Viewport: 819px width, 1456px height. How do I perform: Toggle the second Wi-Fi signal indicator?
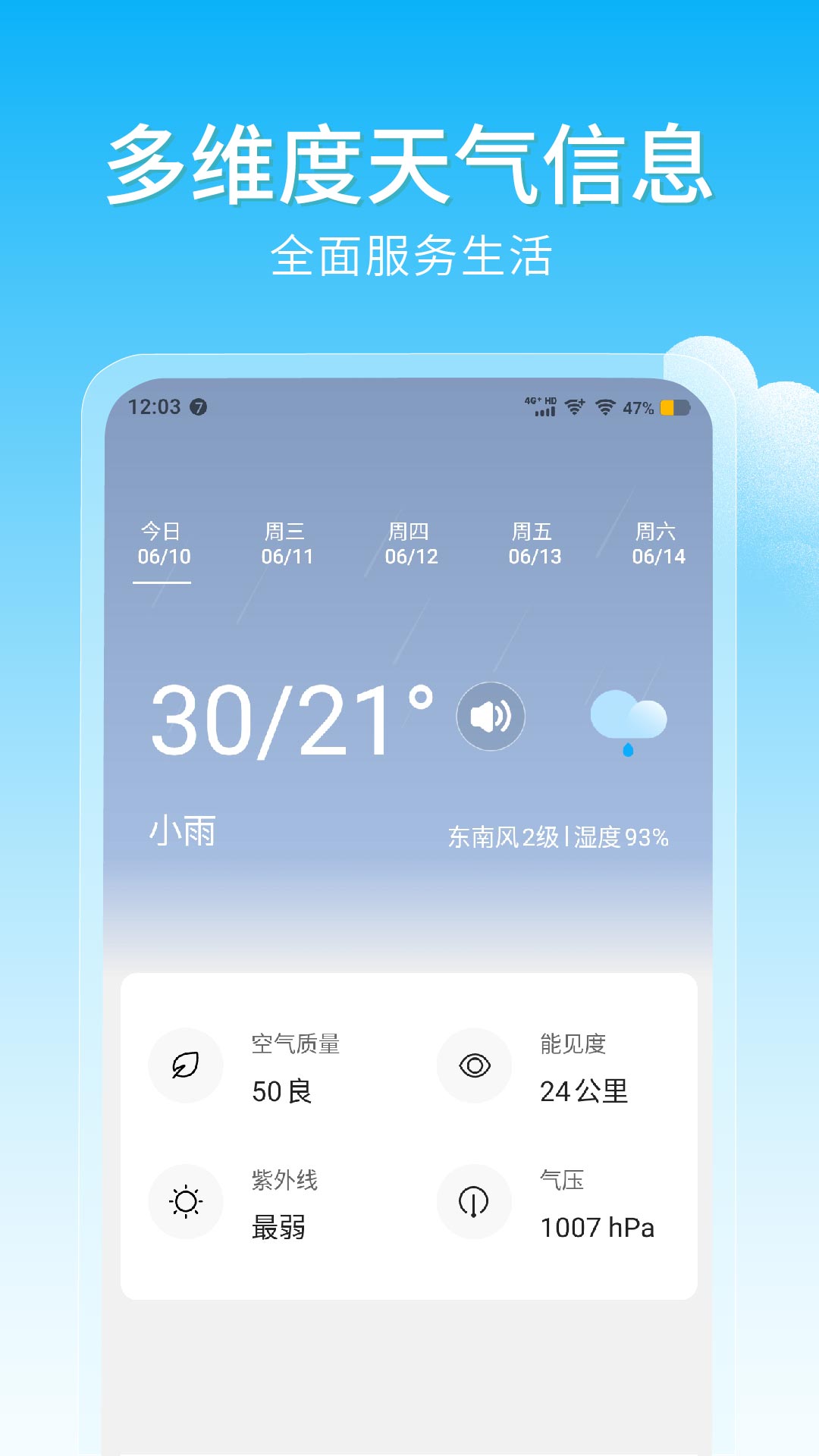click(607, 406)
